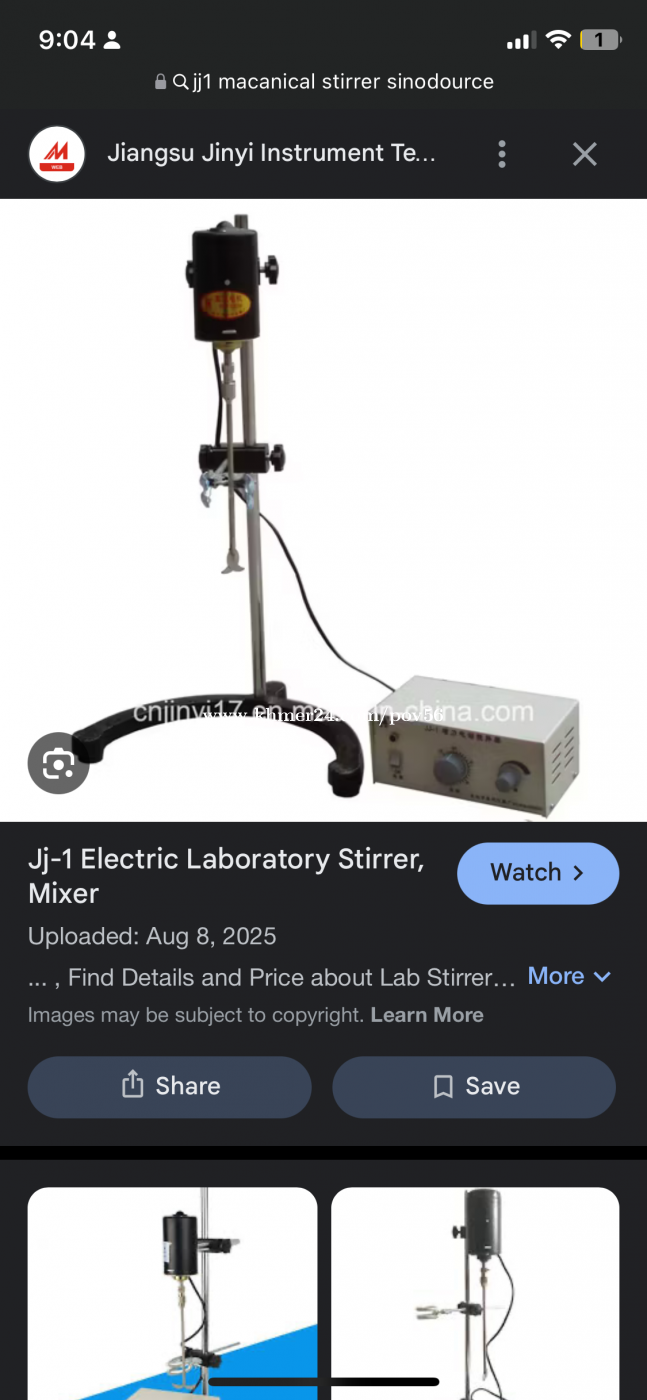Open the Learn More copyright link

pos(427,1015)
